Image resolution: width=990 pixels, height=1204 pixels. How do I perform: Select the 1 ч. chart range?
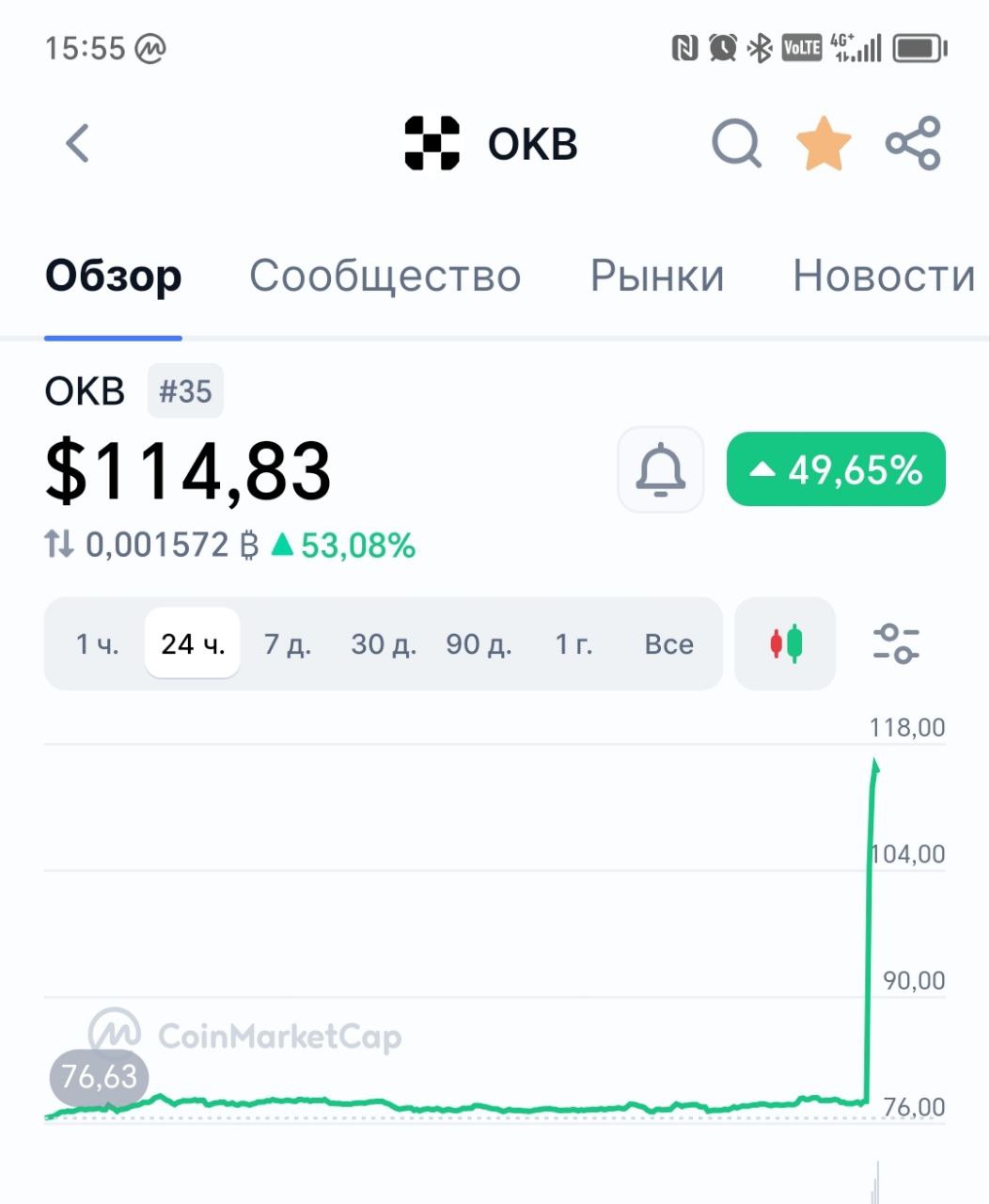[x=97, y=644]
